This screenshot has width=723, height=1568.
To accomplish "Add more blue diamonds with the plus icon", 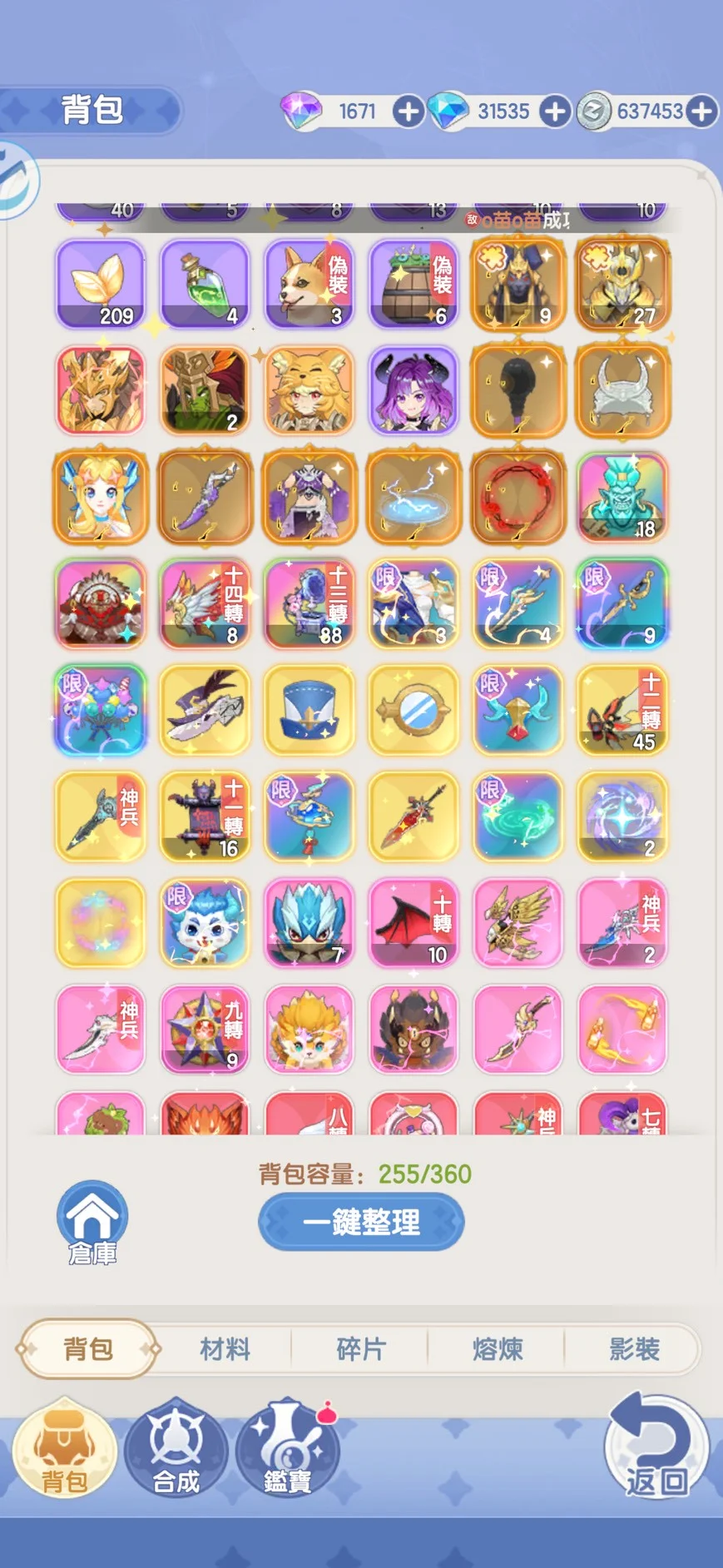I will tap(555, 112).
